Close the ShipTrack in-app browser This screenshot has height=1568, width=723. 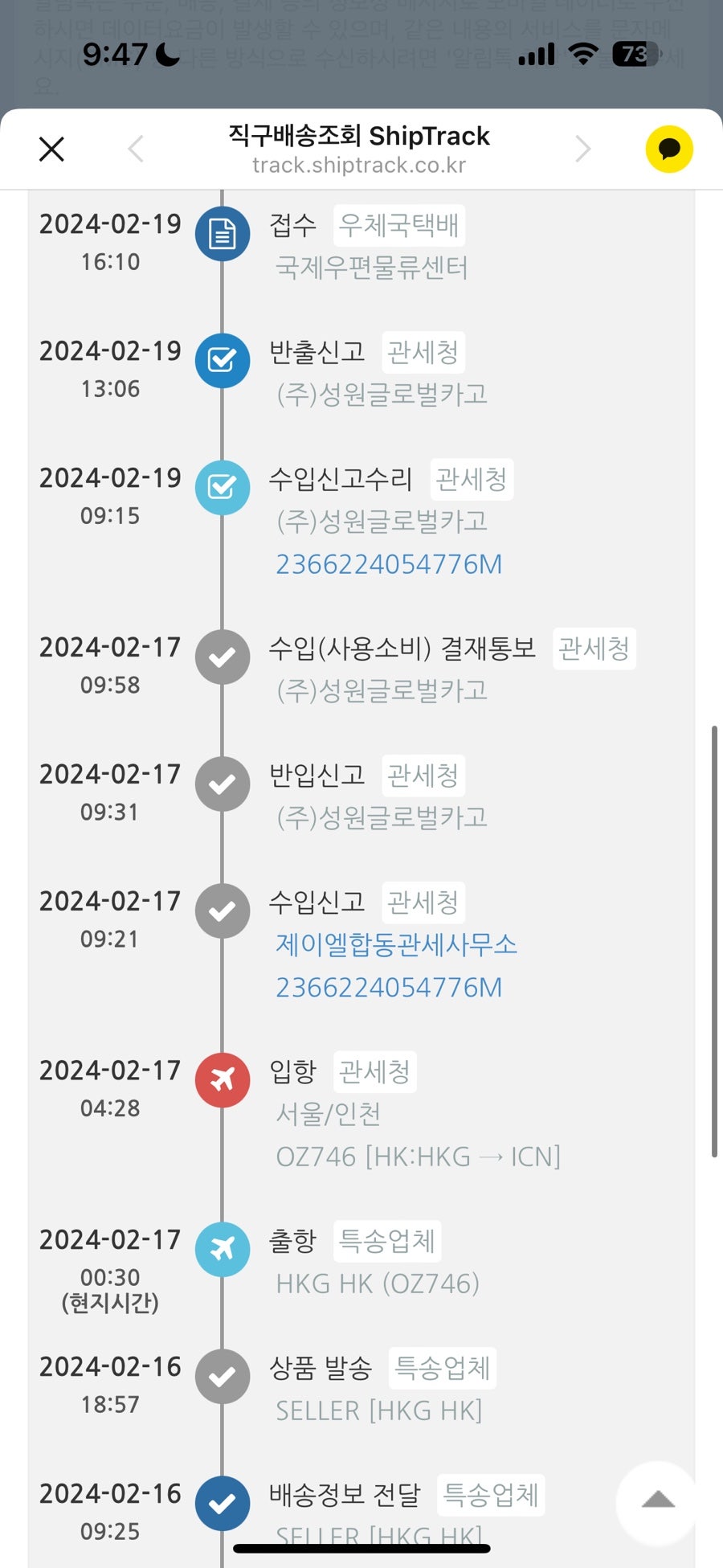click(x=51, y=149)
